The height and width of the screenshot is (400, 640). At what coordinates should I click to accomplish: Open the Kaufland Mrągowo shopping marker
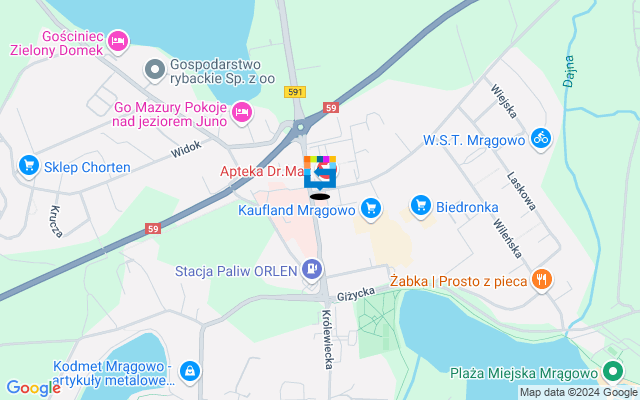click(371, 208)
